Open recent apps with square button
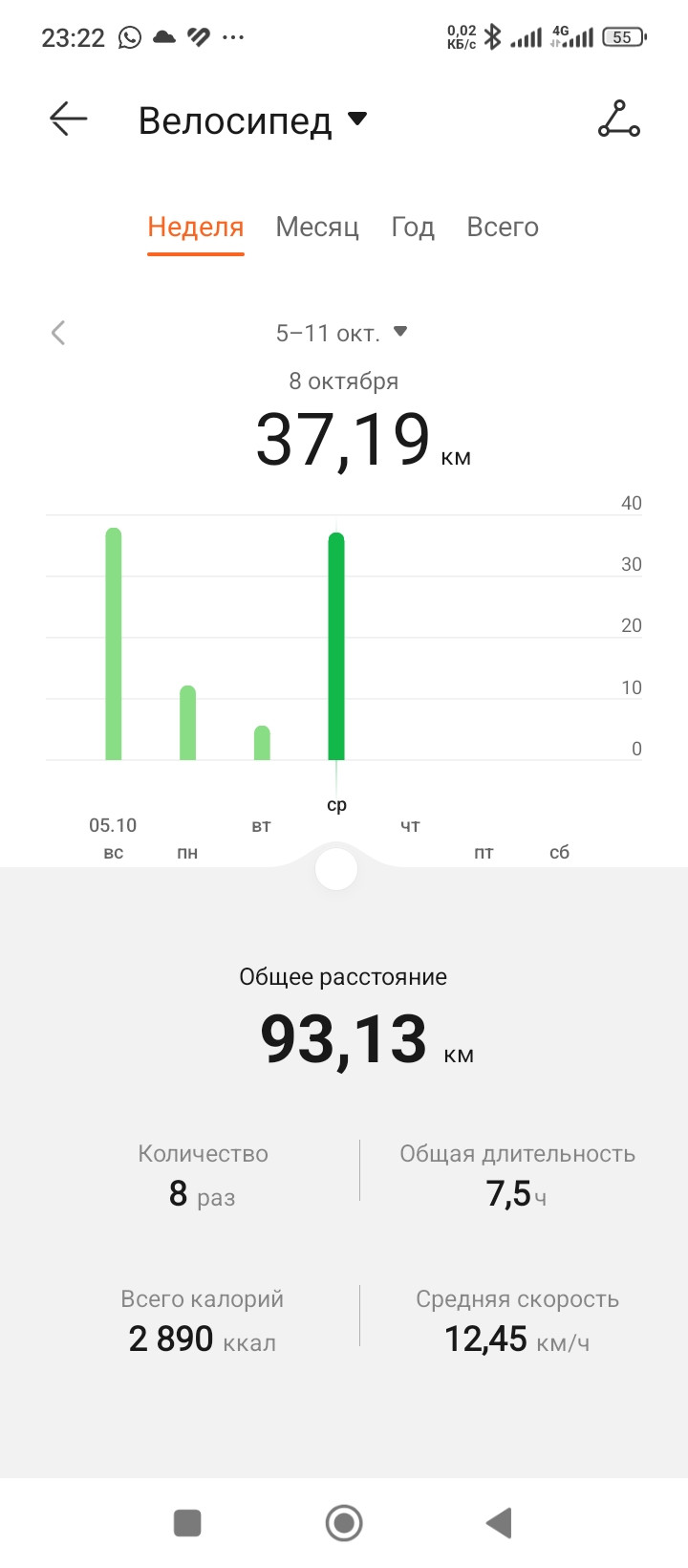 [187, 1523]
